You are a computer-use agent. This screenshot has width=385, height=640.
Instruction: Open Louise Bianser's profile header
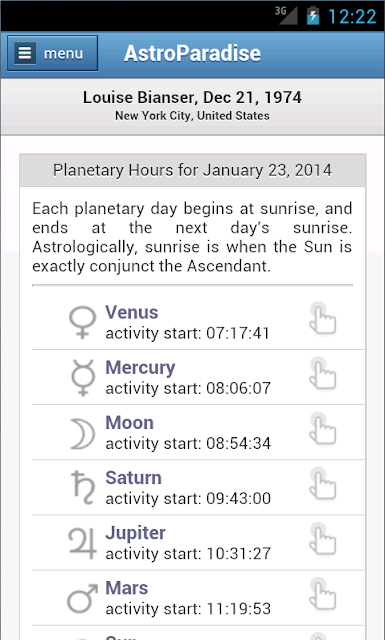(192, 106)
